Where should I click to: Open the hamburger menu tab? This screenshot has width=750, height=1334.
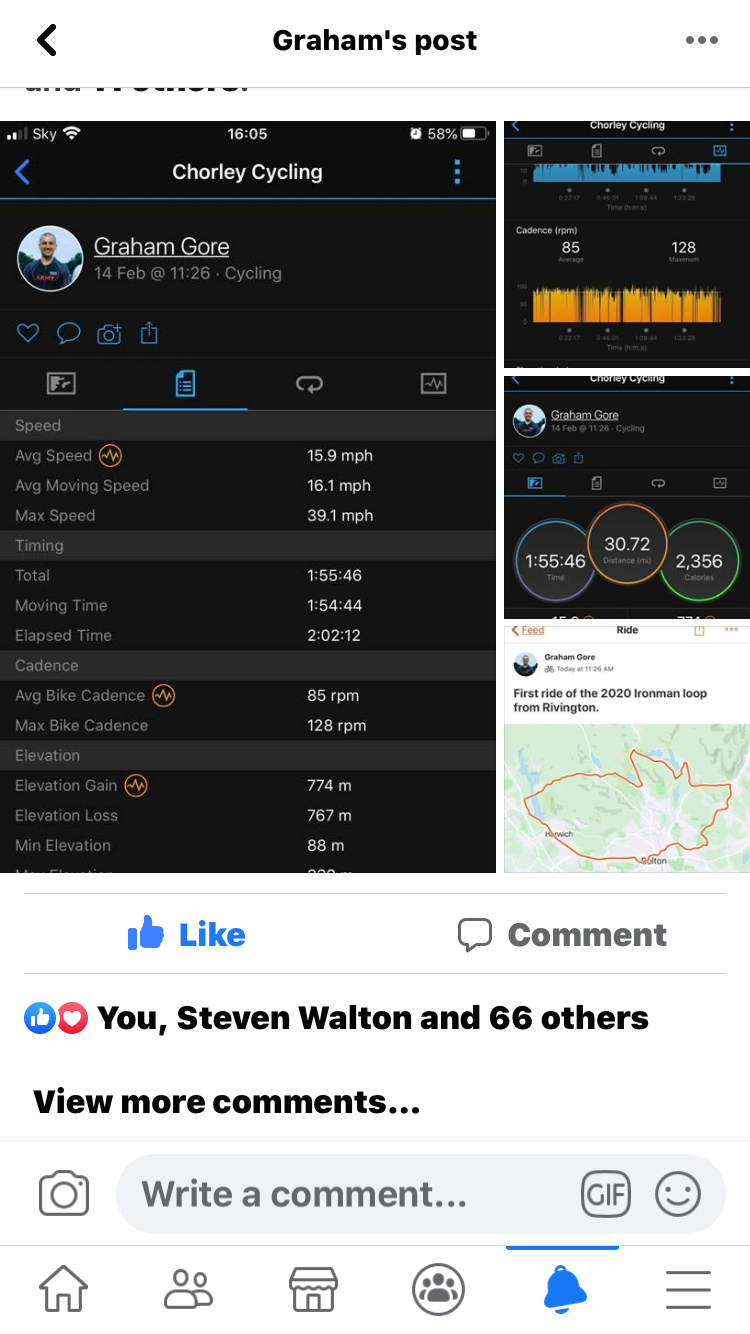[688, 1289]
